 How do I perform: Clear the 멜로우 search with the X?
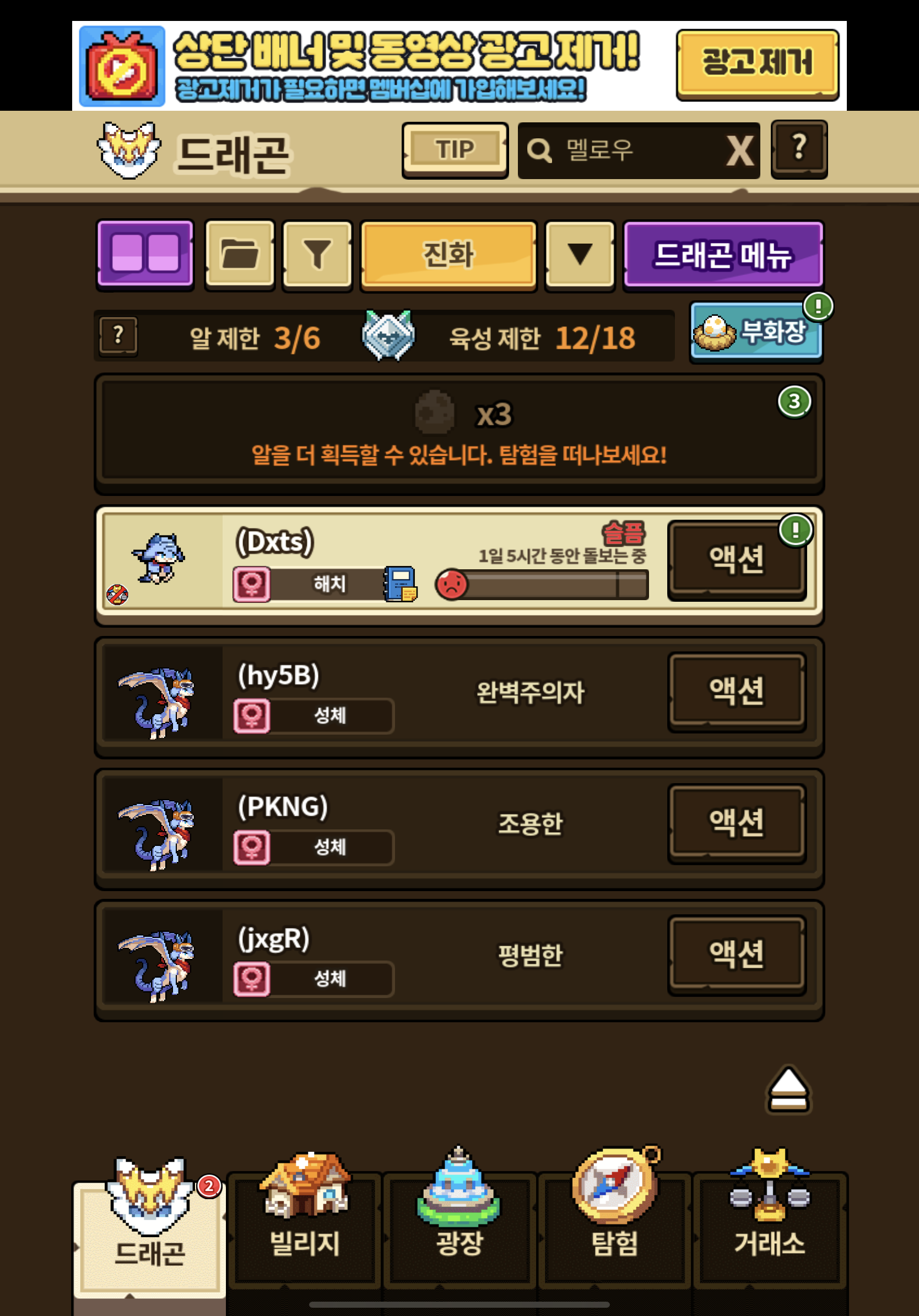point(740,151)
